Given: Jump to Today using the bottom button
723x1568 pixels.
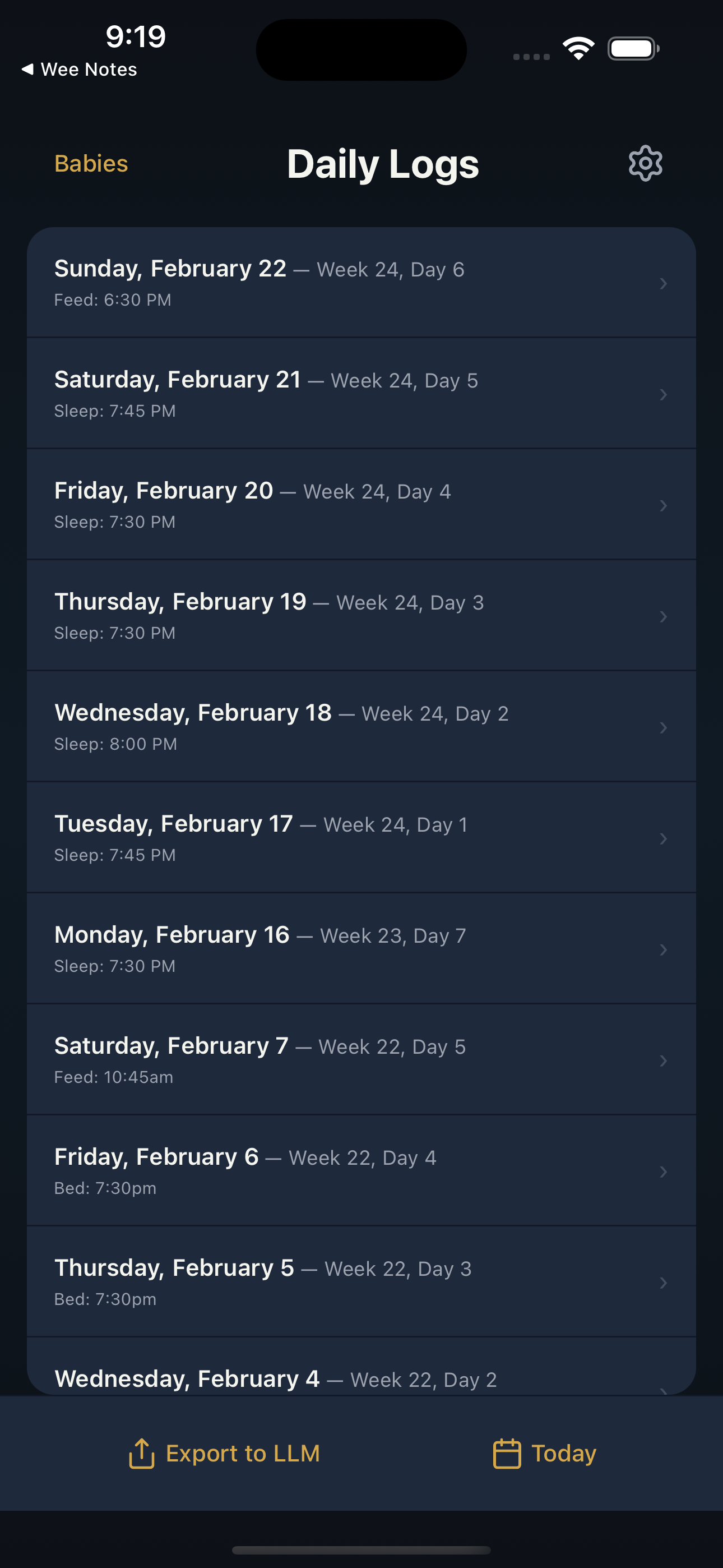Looking at the screenshot, I should pyautogui.click(x=545, y=1452).
